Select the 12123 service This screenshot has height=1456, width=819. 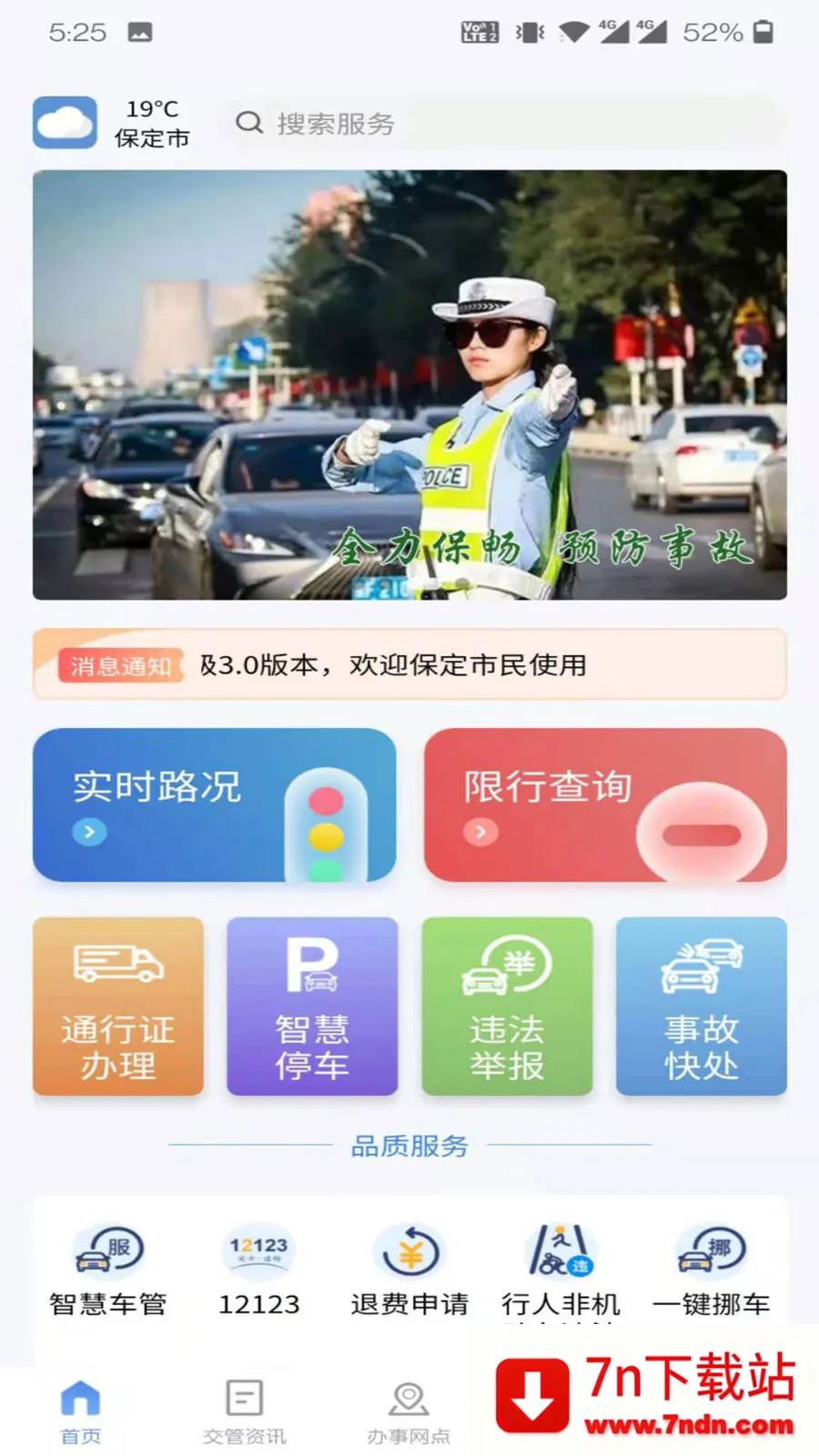tap(259, 1271)
